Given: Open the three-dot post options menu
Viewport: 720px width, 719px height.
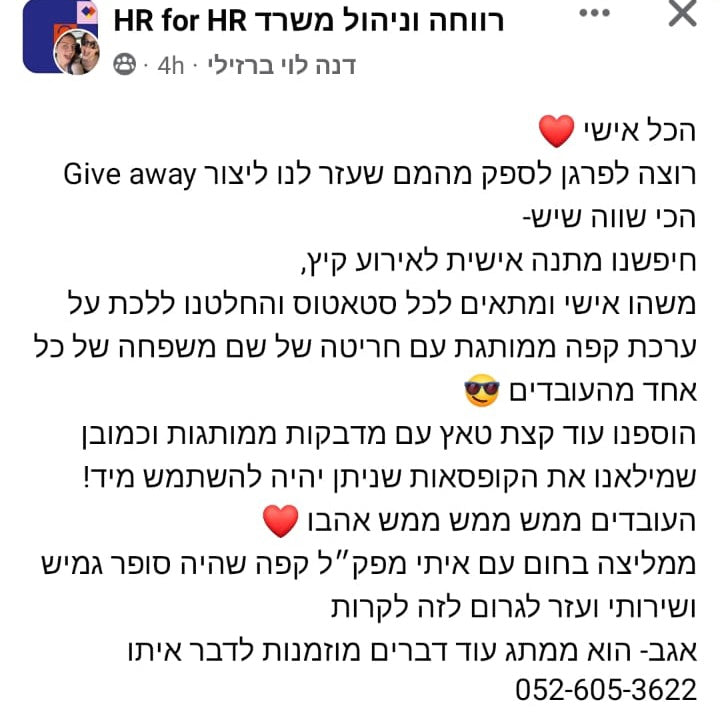Looking at the screenshot, I should coord(595,15).
